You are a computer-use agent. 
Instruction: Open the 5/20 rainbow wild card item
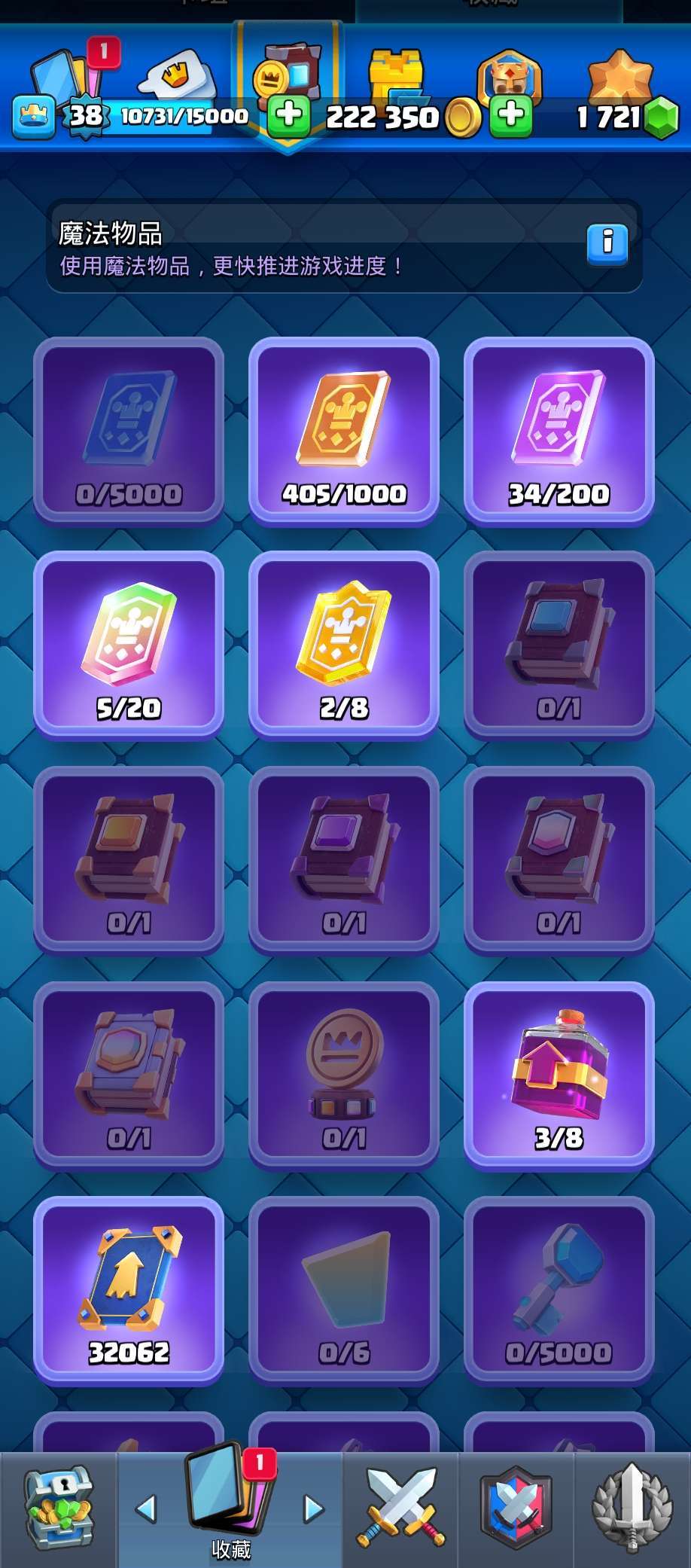pos(129,645)
